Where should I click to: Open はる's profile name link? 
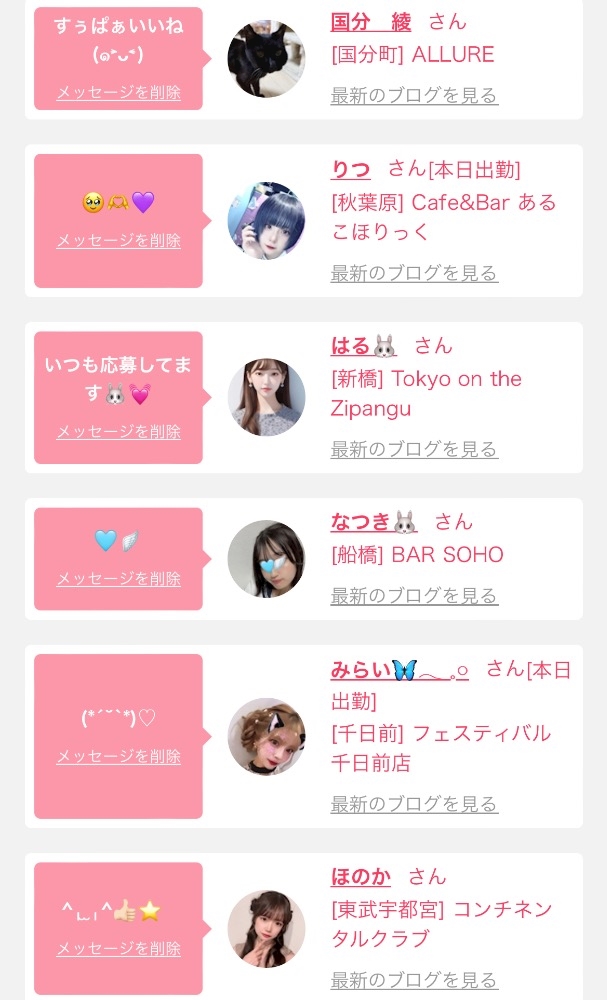[x=363, y=346]
